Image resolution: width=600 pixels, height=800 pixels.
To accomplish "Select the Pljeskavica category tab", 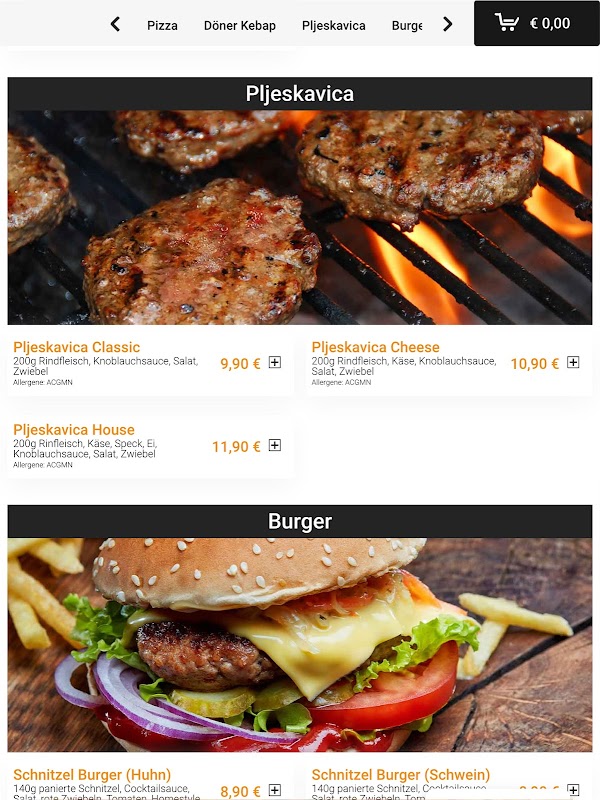I will (333, 25).
